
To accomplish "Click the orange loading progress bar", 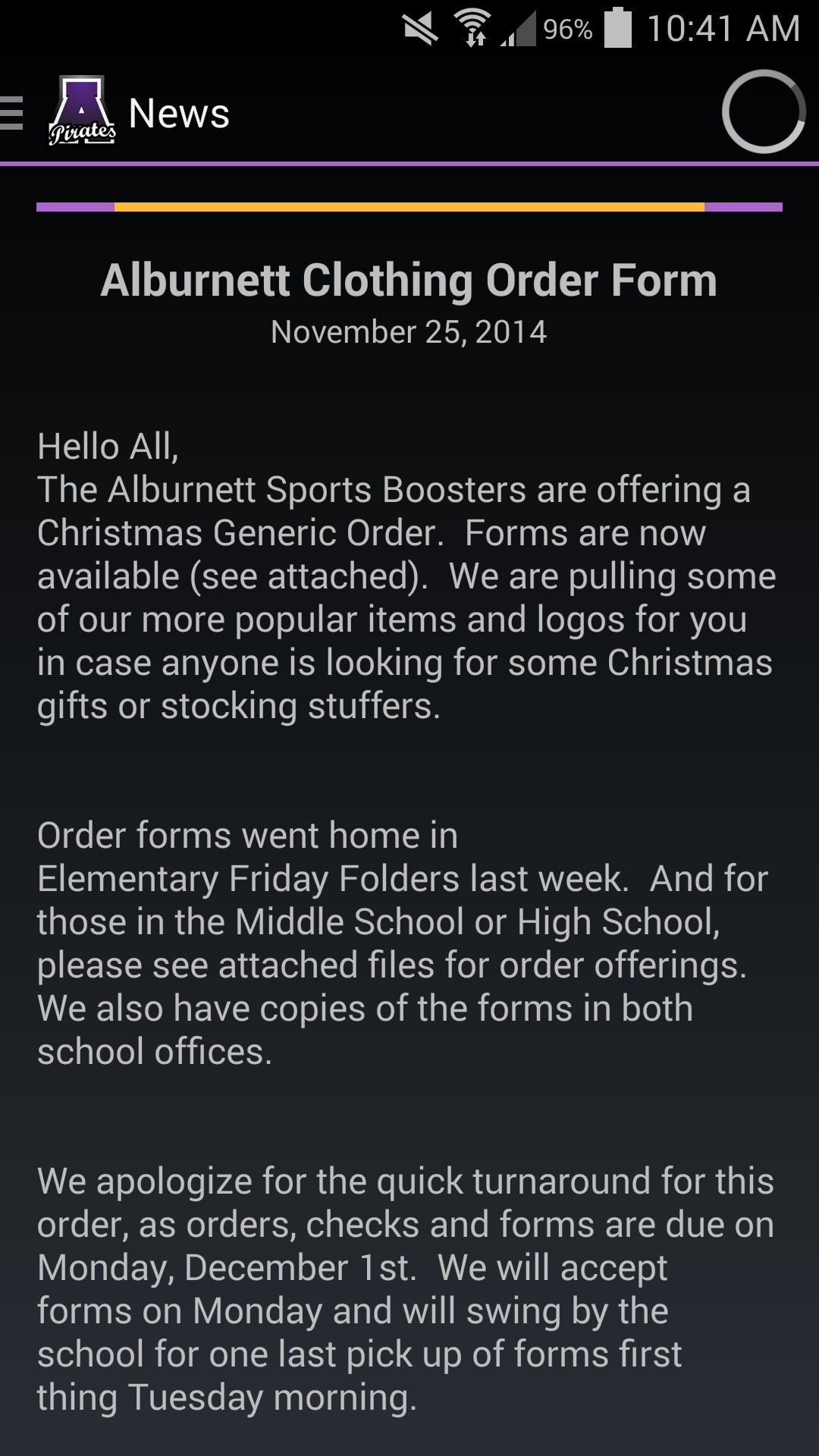I will 409,206.
